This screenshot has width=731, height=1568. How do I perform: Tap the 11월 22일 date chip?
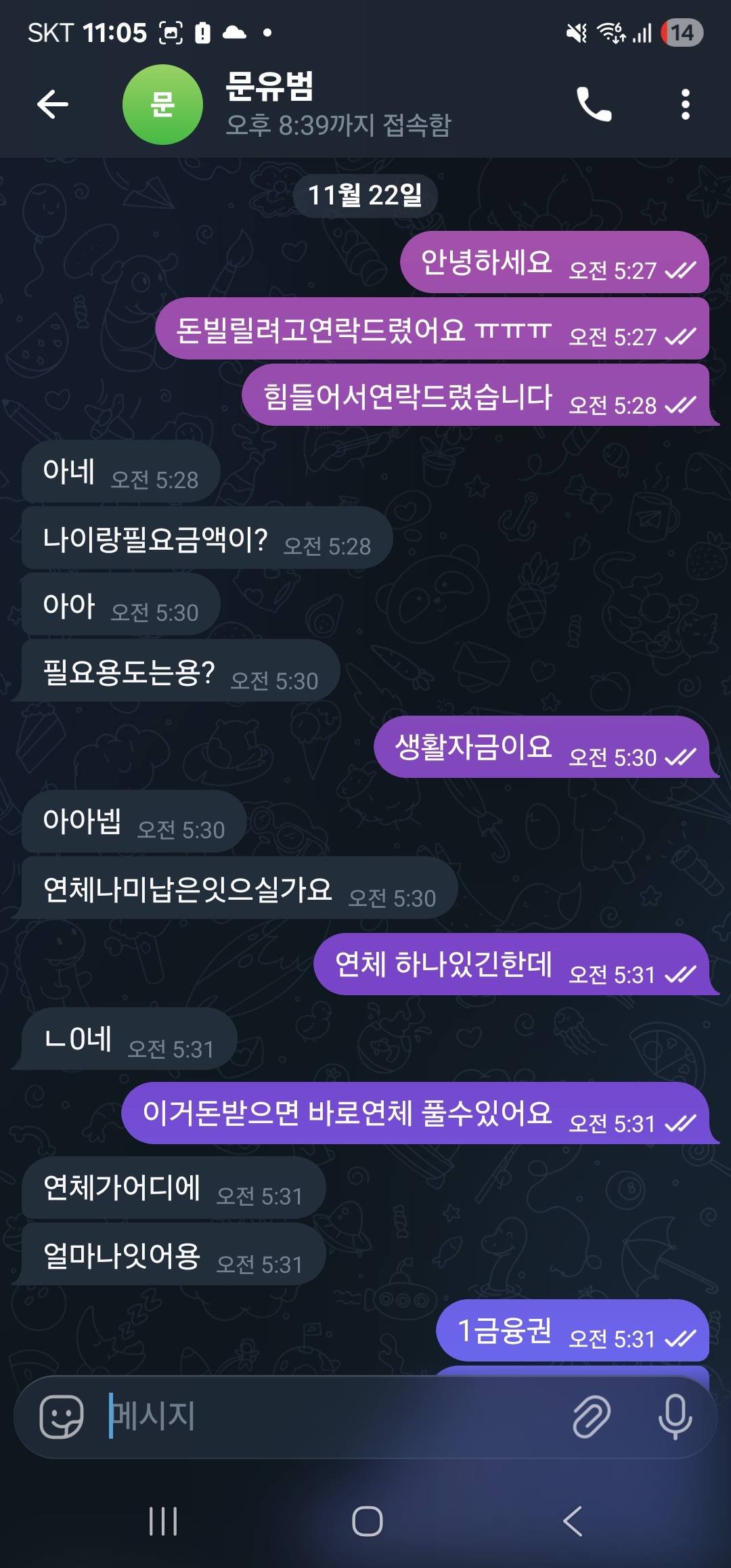[365, 196]
